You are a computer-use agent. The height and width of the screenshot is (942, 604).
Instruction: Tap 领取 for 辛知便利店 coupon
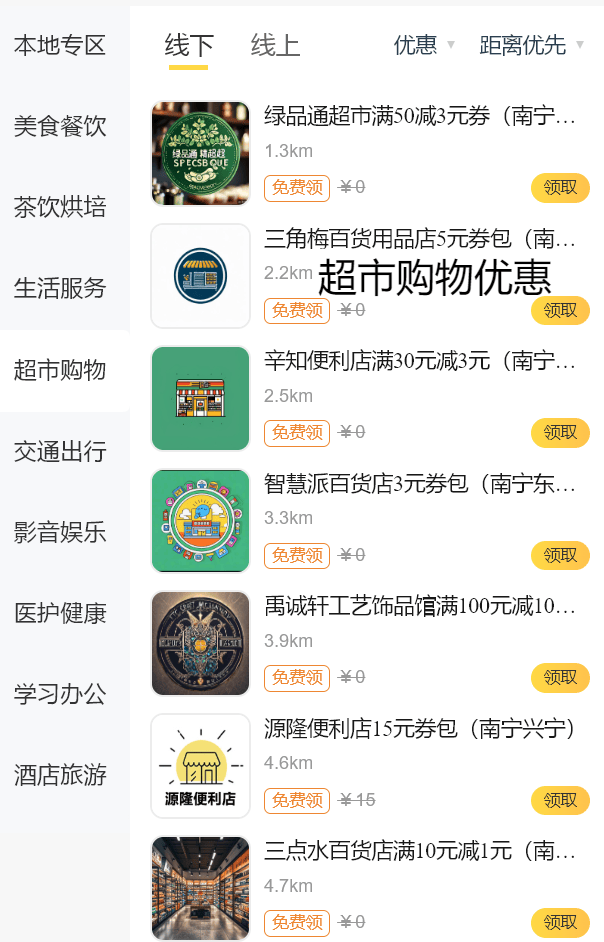[x=560, y=432]
